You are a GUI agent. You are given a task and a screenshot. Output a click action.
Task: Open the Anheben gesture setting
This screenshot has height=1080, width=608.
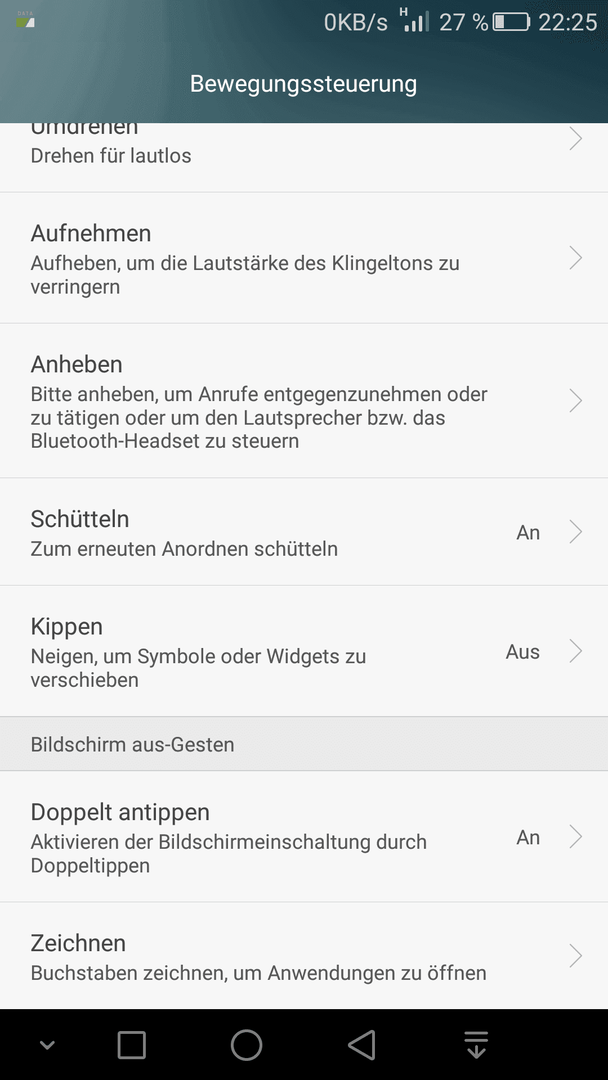pos(304,400)
